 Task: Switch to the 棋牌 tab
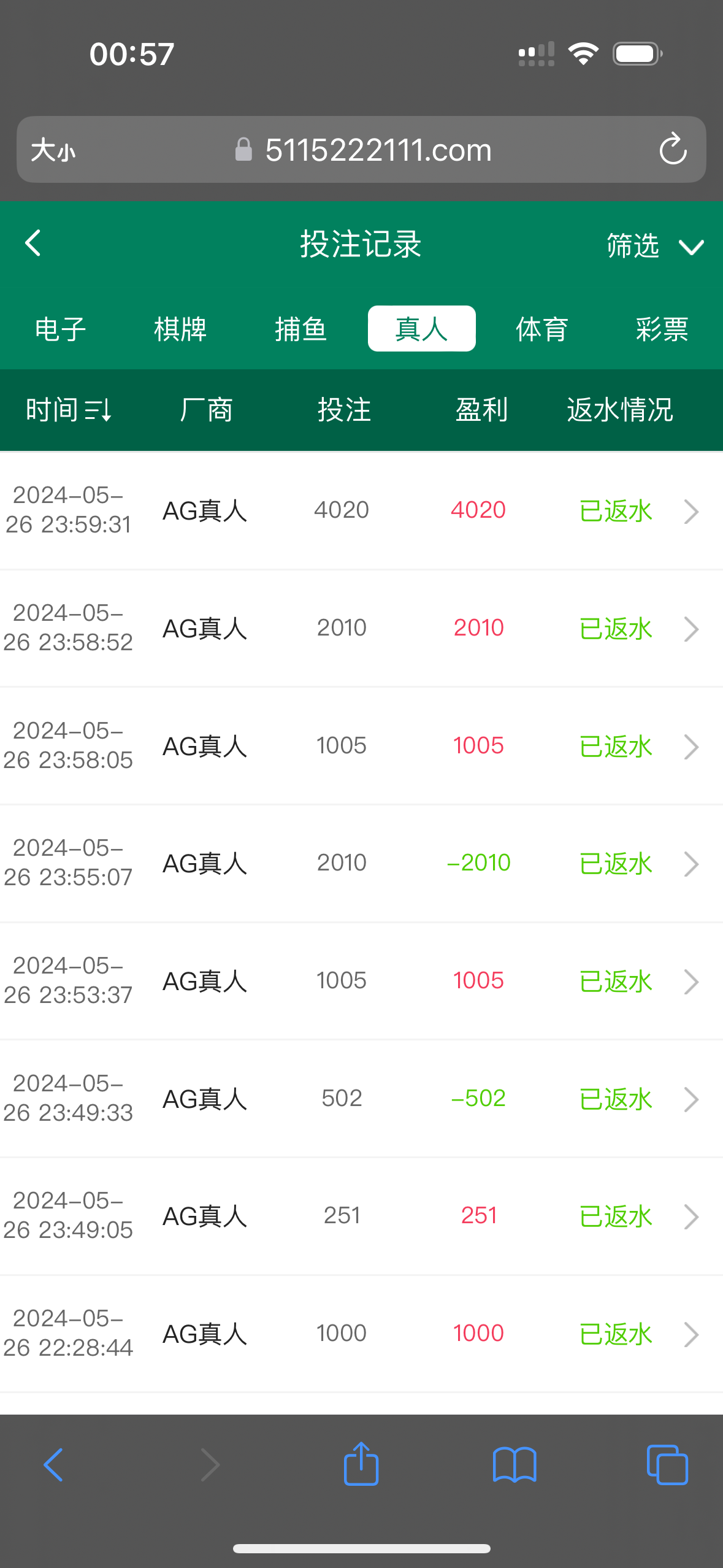pos(180,329)
